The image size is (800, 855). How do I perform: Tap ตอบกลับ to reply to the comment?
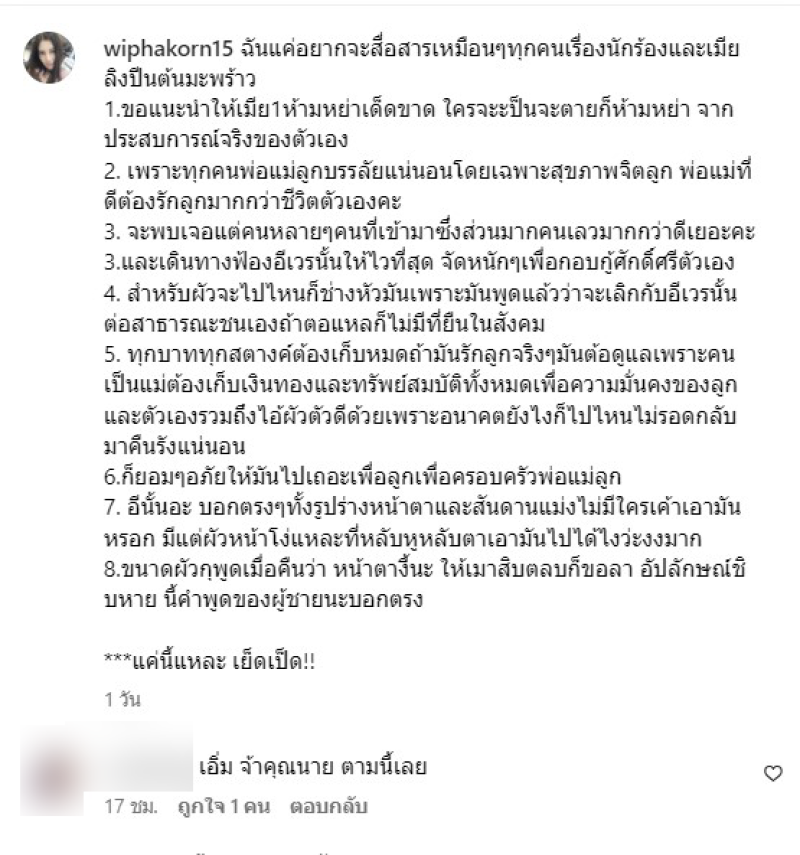coord(329,804)
